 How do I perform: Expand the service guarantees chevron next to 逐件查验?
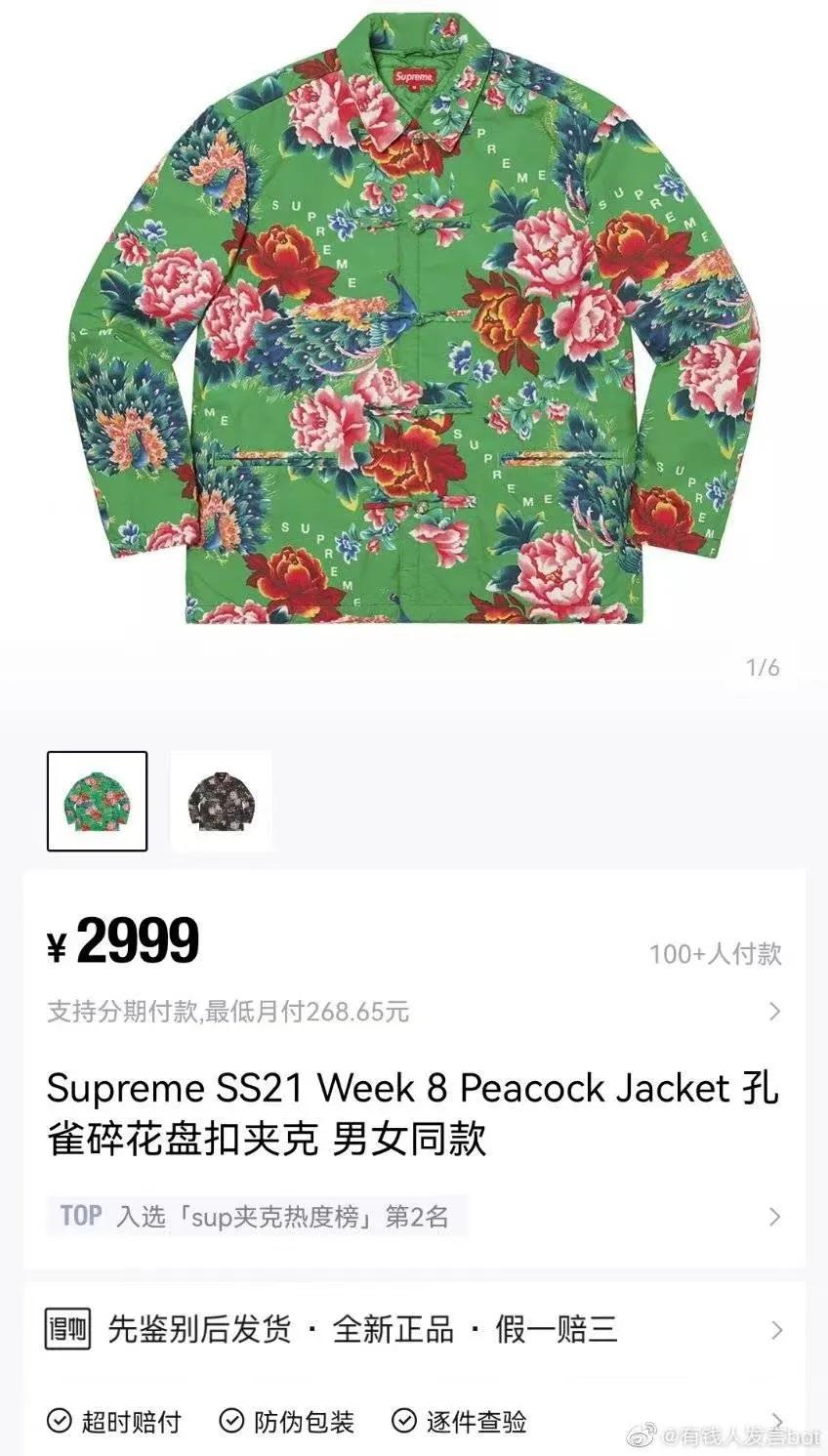tap(776, 1422)
